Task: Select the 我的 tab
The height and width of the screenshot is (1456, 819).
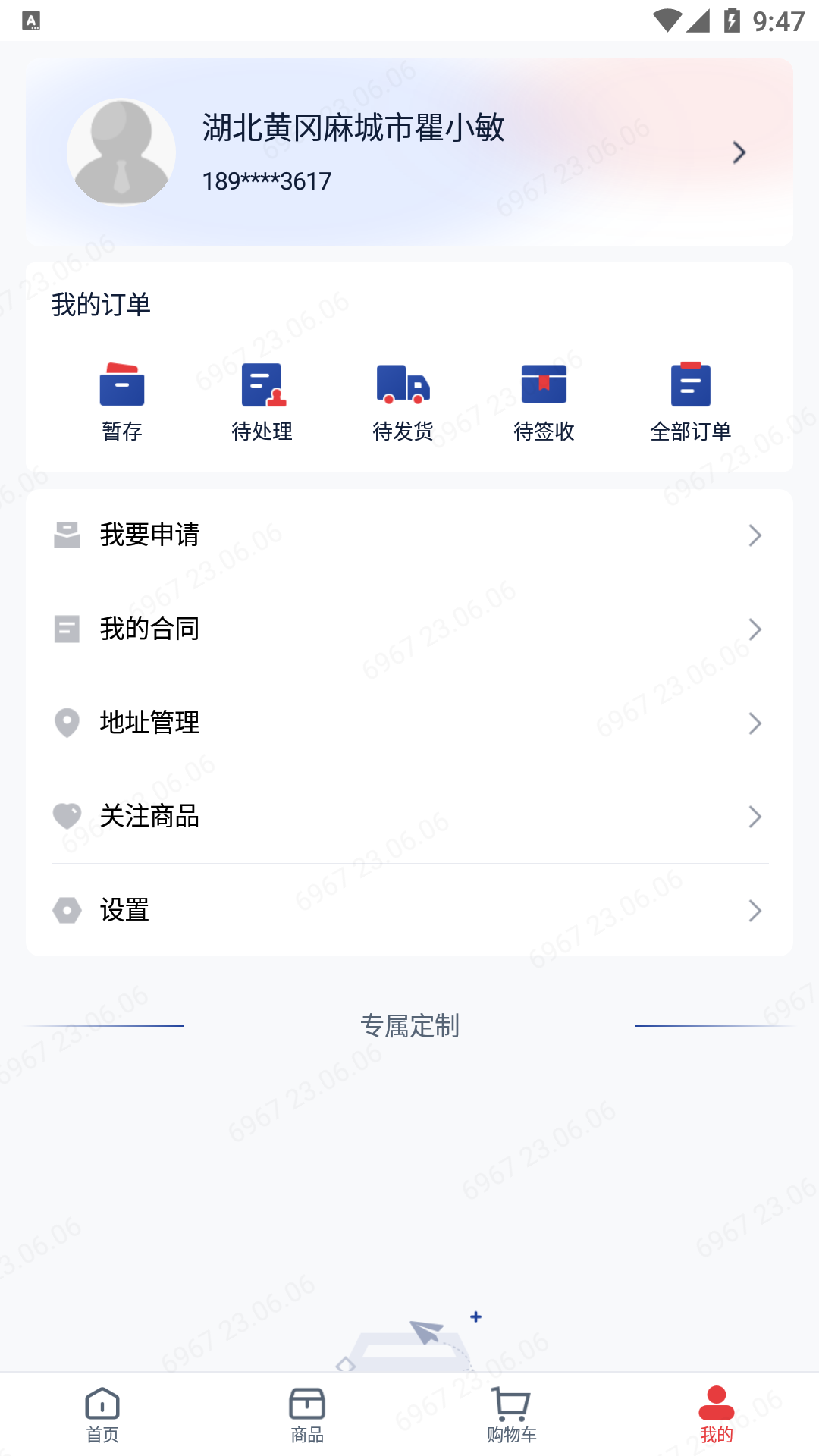Action: tap(717, 1415)
